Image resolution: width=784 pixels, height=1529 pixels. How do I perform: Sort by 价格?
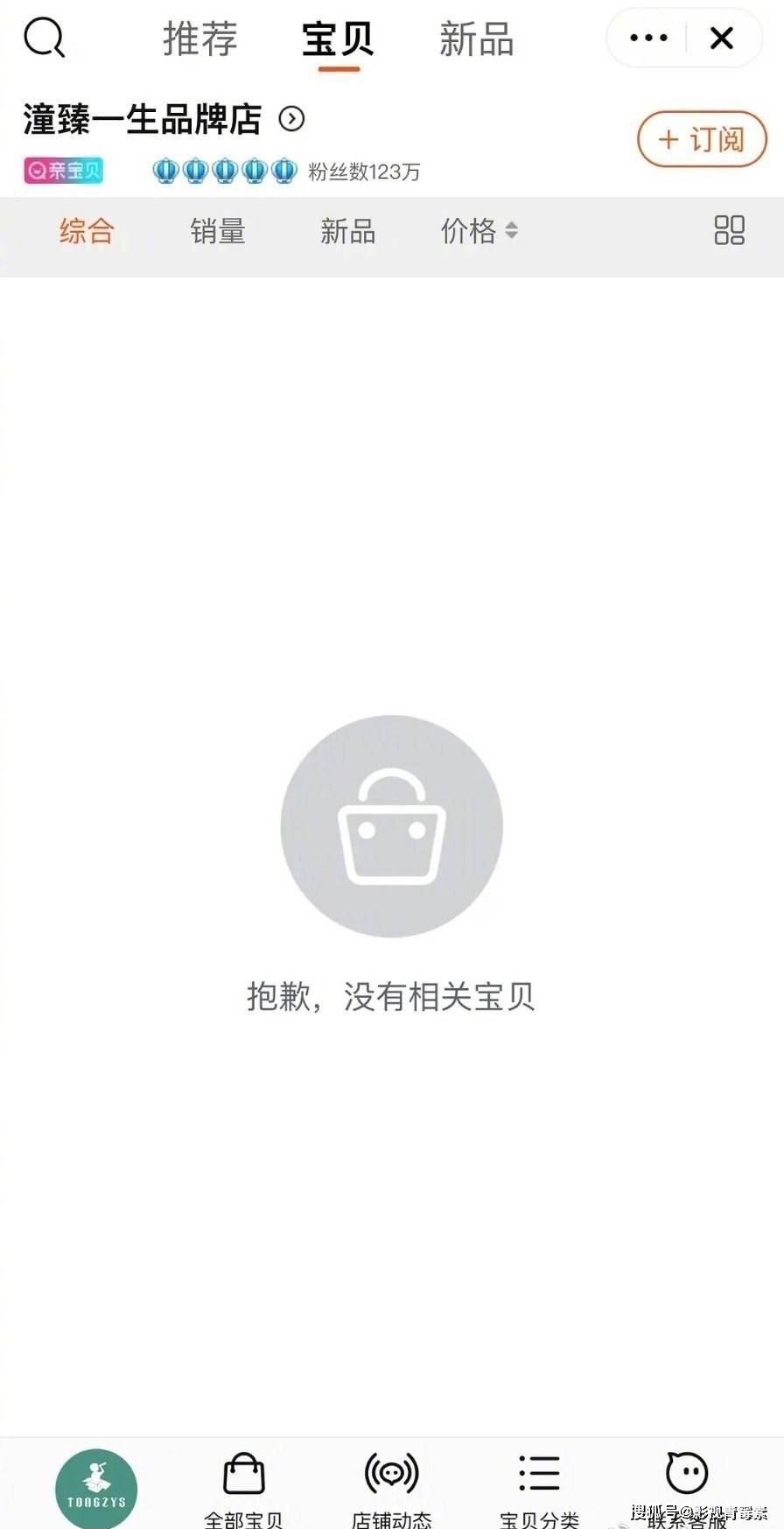(478, 231)
